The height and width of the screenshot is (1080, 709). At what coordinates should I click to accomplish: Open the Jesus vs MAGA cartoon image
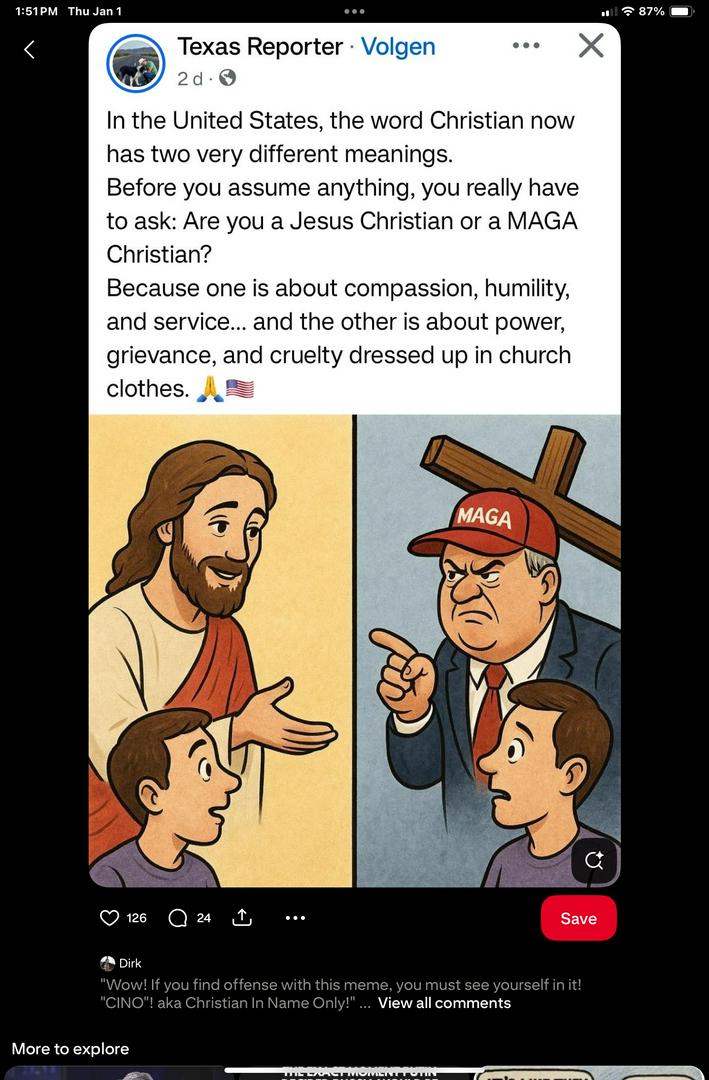pyautogui.click(x=354, y=650)
